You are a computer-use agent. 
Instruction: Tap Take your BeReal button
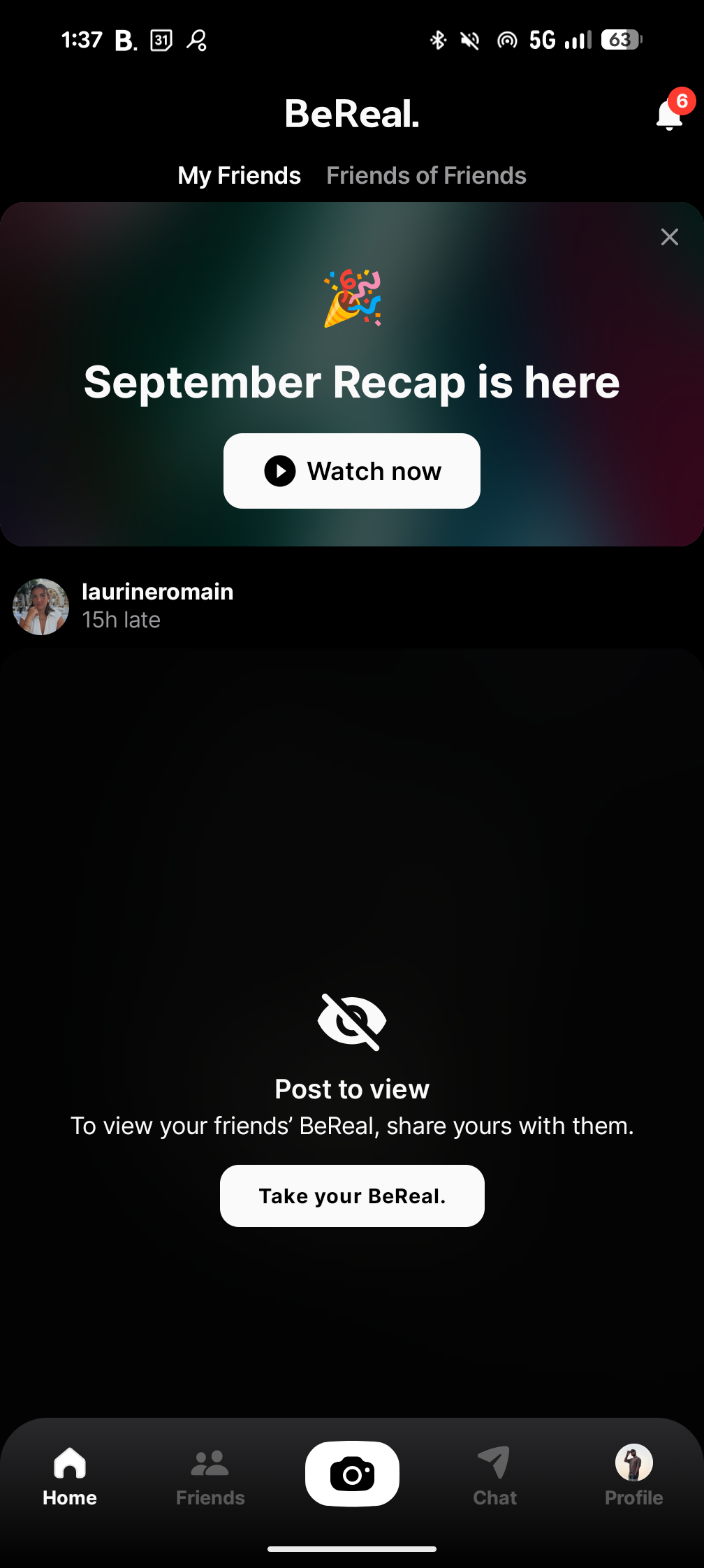click(x=351, y=1196)
